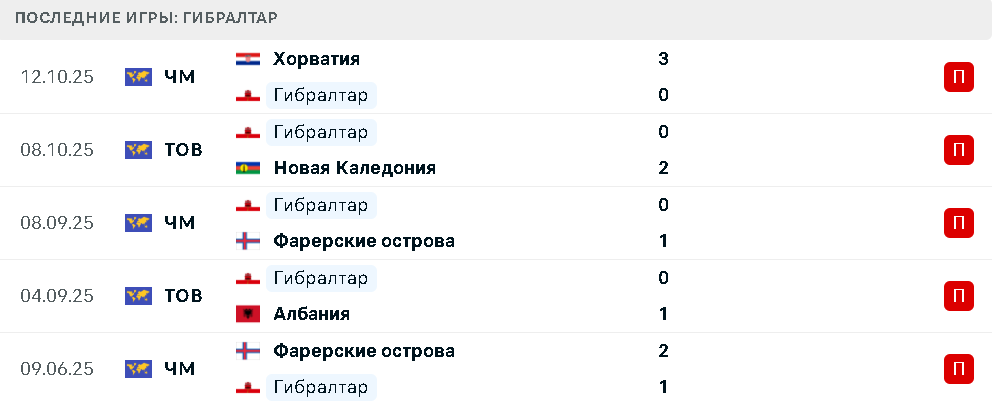Open the Gibraltar vs Albania match from 04.09.25

[x=496, y=296]
